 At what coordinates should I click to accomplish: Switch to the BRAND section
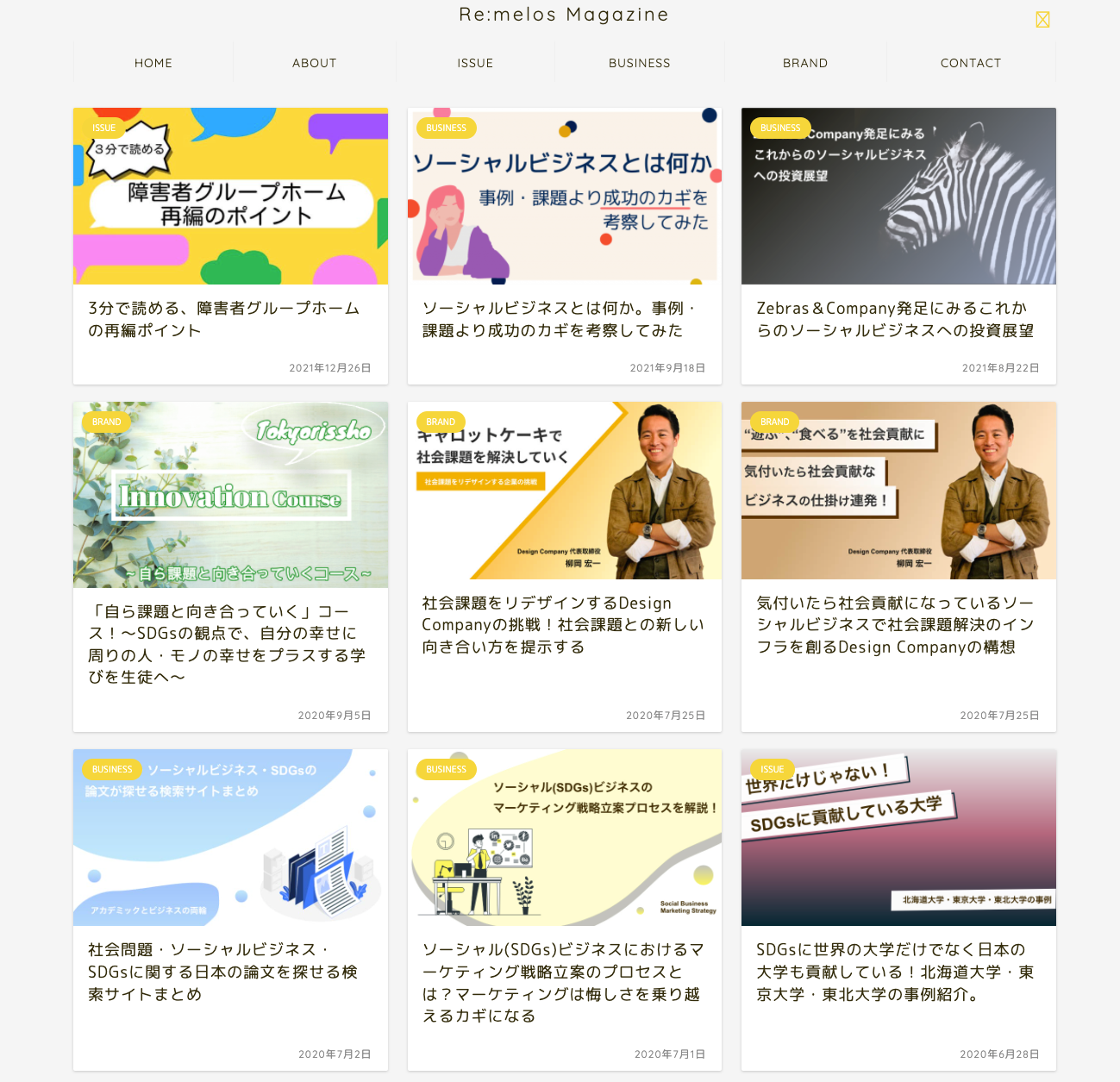point(804,63)
